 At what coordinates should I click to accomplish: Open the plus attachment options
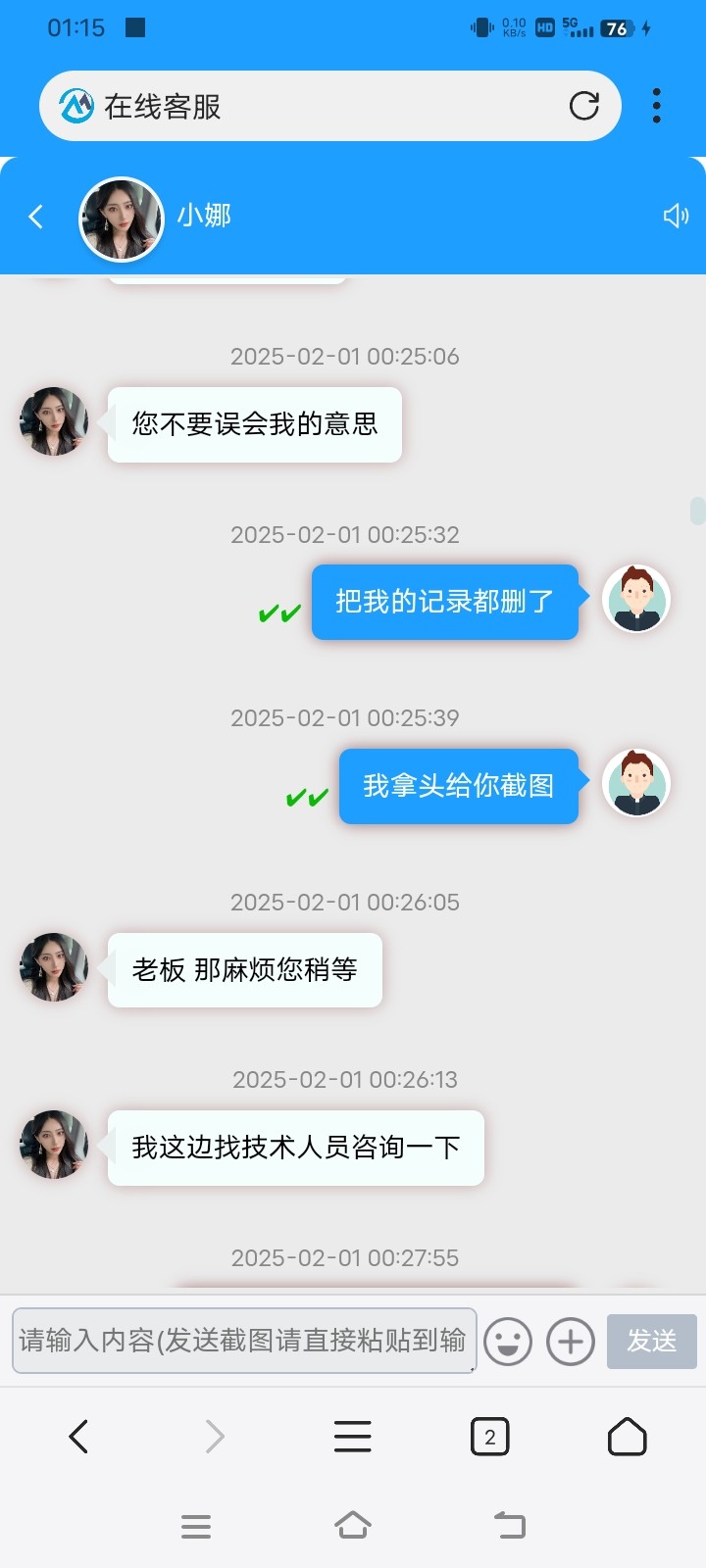pos(571,1341)
